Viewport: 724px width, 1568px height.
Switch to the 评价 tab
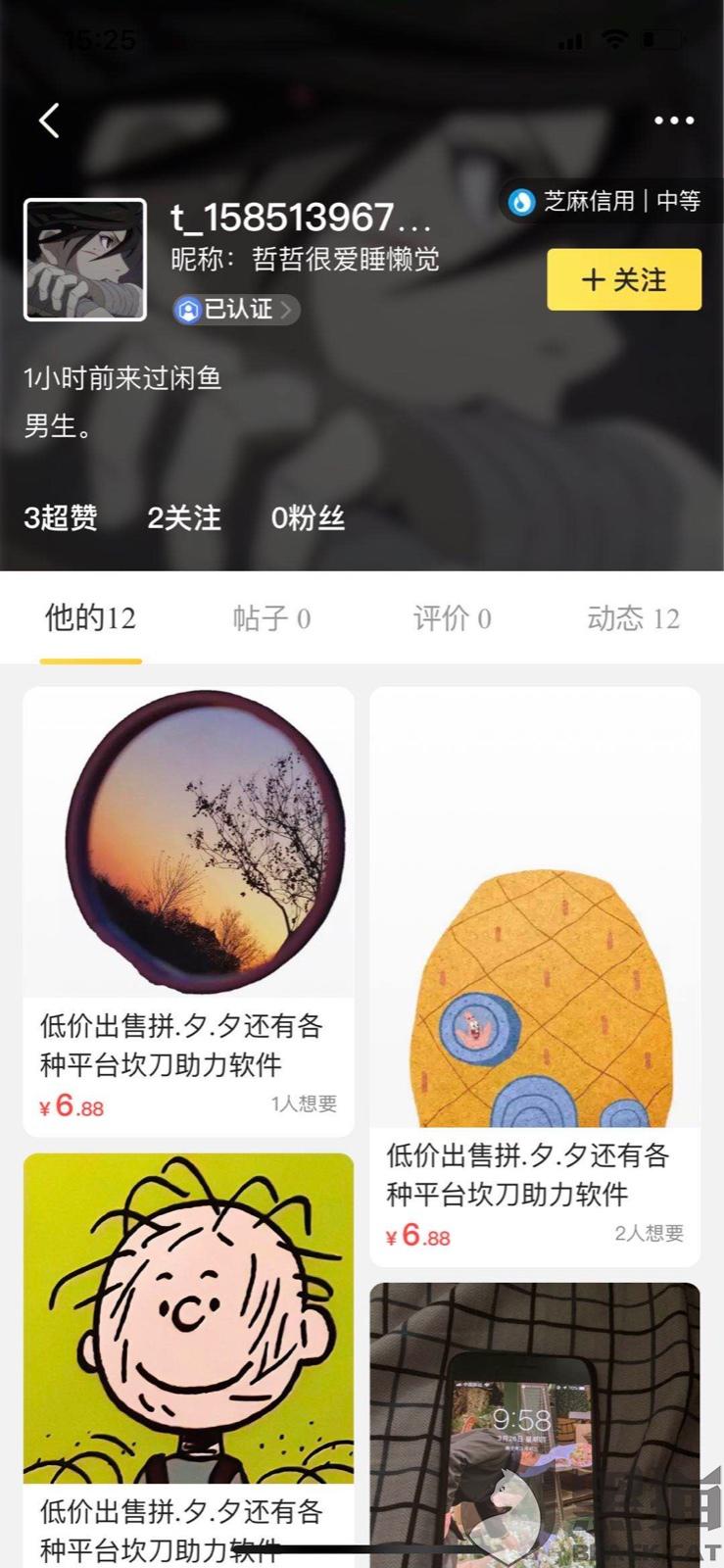coord(452,618)
